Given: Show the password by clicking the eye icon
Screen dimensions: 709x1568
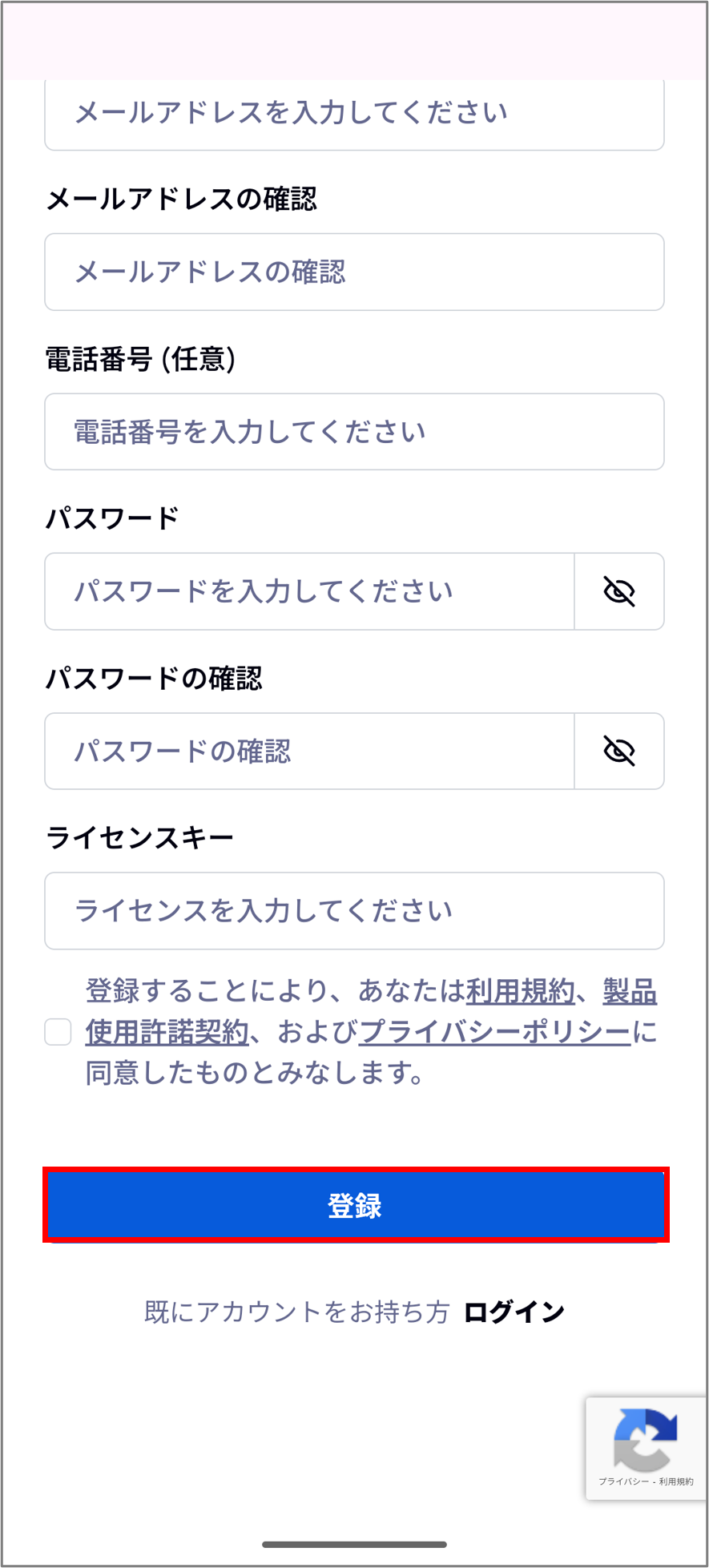Looking at the screenshot, I should click(x=619, y=591).
